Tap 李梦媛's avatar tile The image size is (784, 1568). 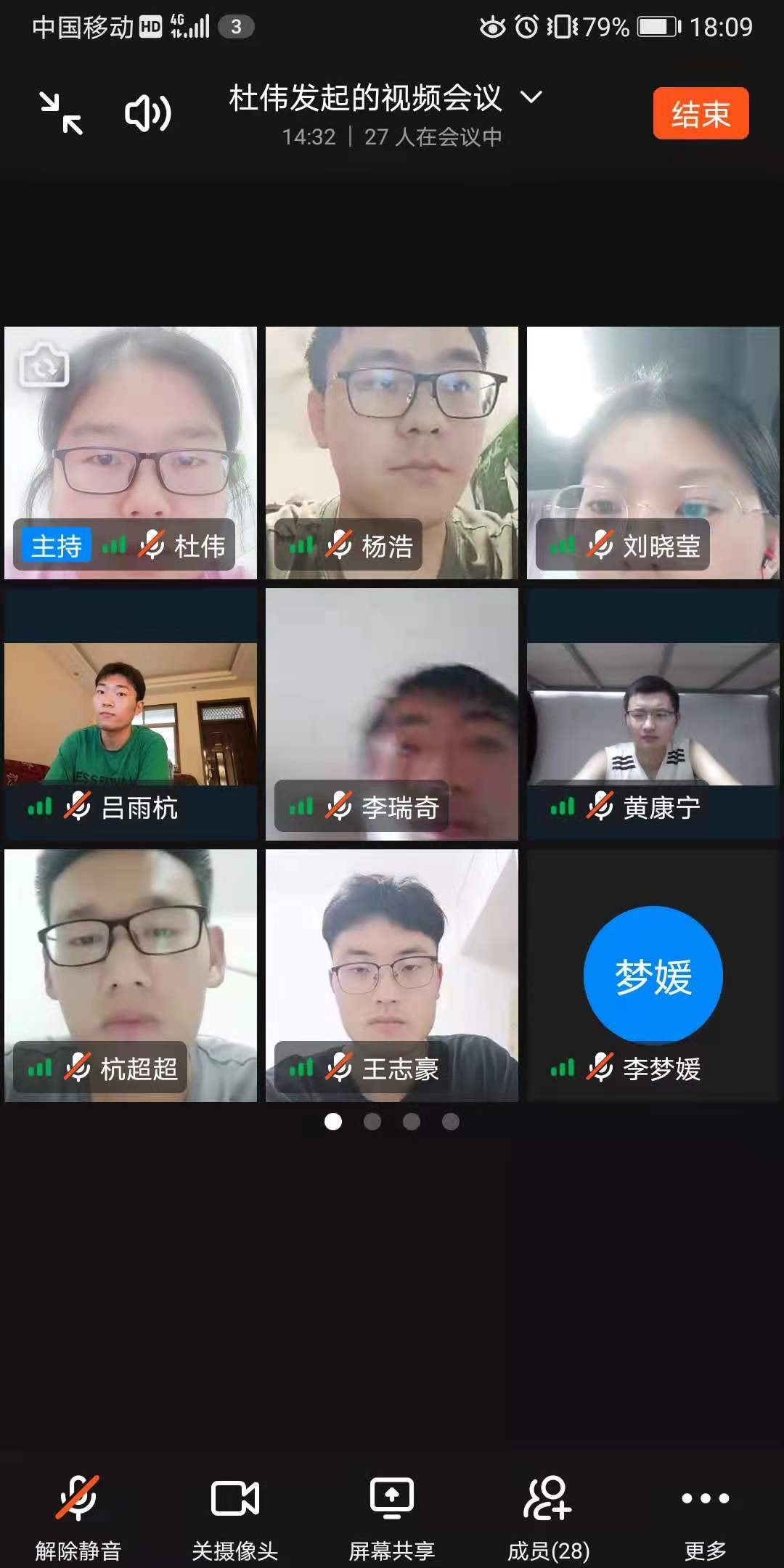[653, 974]
